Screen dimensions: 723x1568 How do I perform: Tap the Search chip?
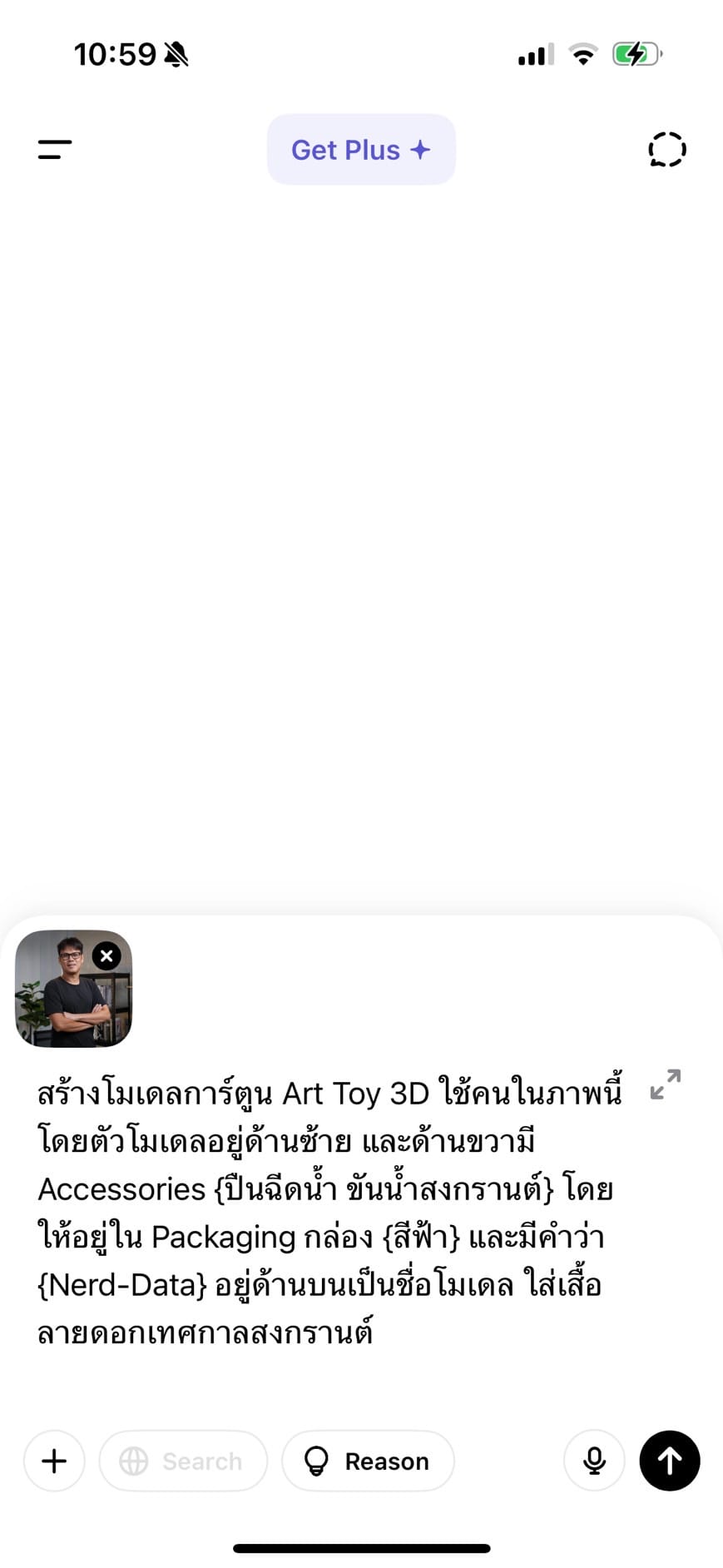[x=183, y=1461]
